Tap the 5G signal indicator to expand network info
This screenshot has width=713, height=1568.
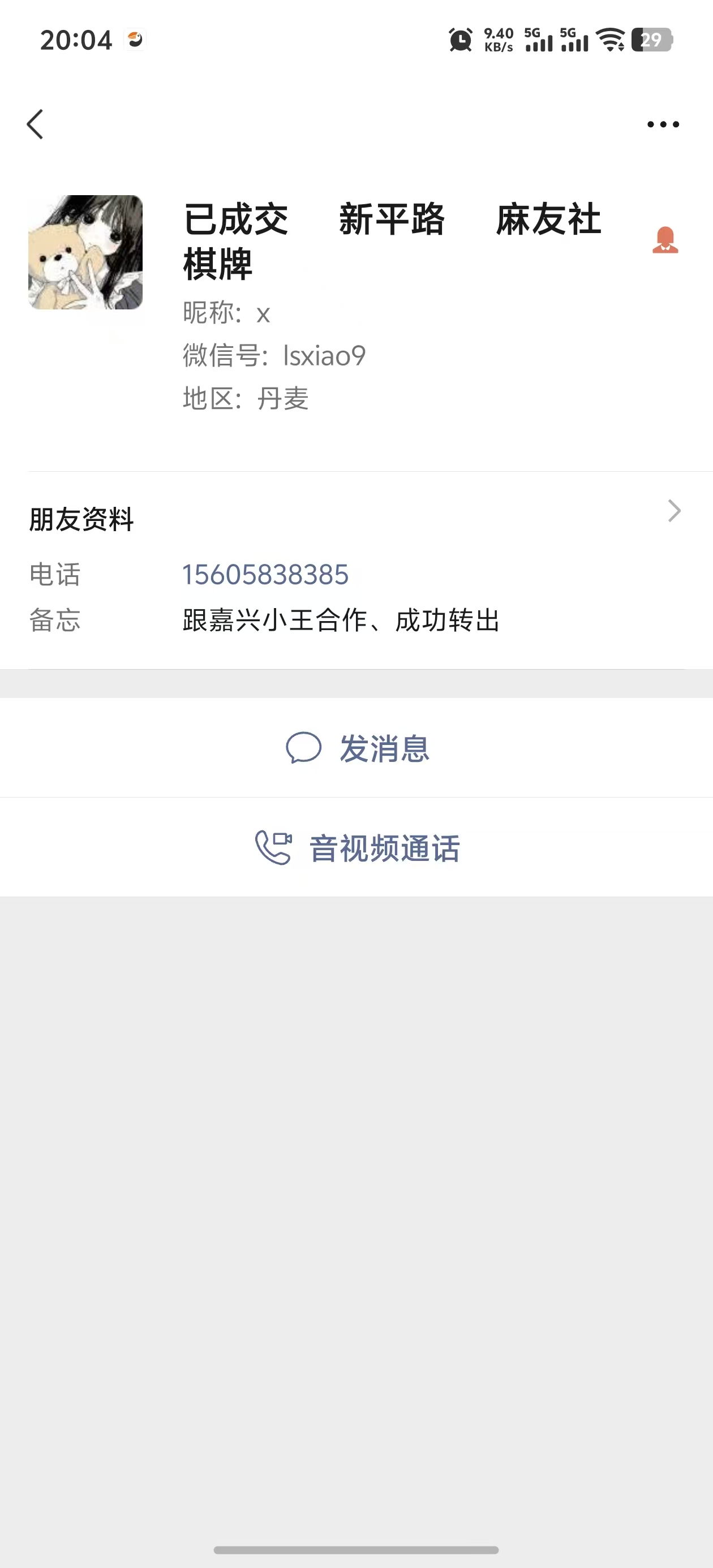coord(538,41)
